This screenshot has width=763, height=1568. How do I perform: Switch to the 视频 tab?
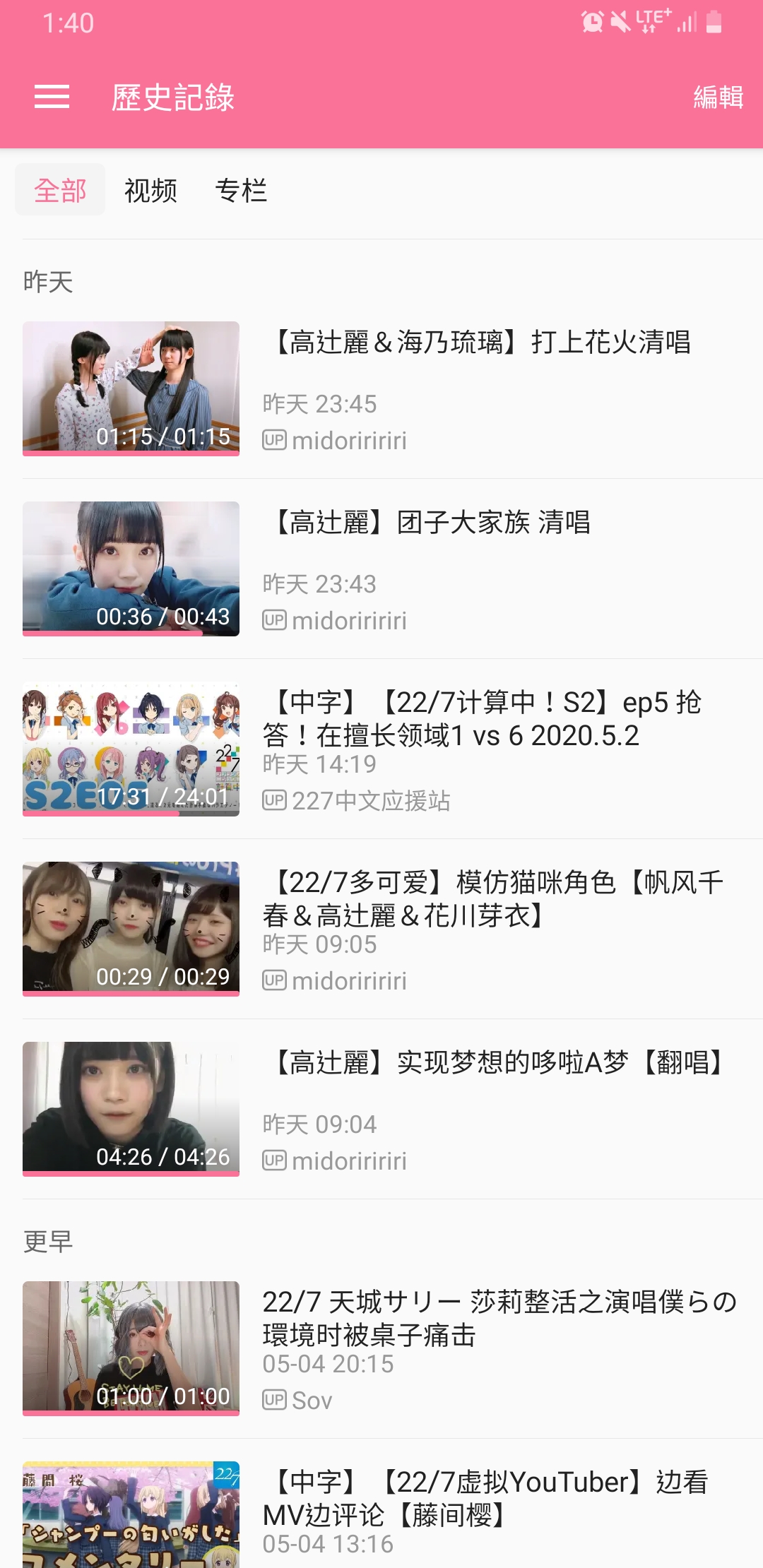point(150,190)
